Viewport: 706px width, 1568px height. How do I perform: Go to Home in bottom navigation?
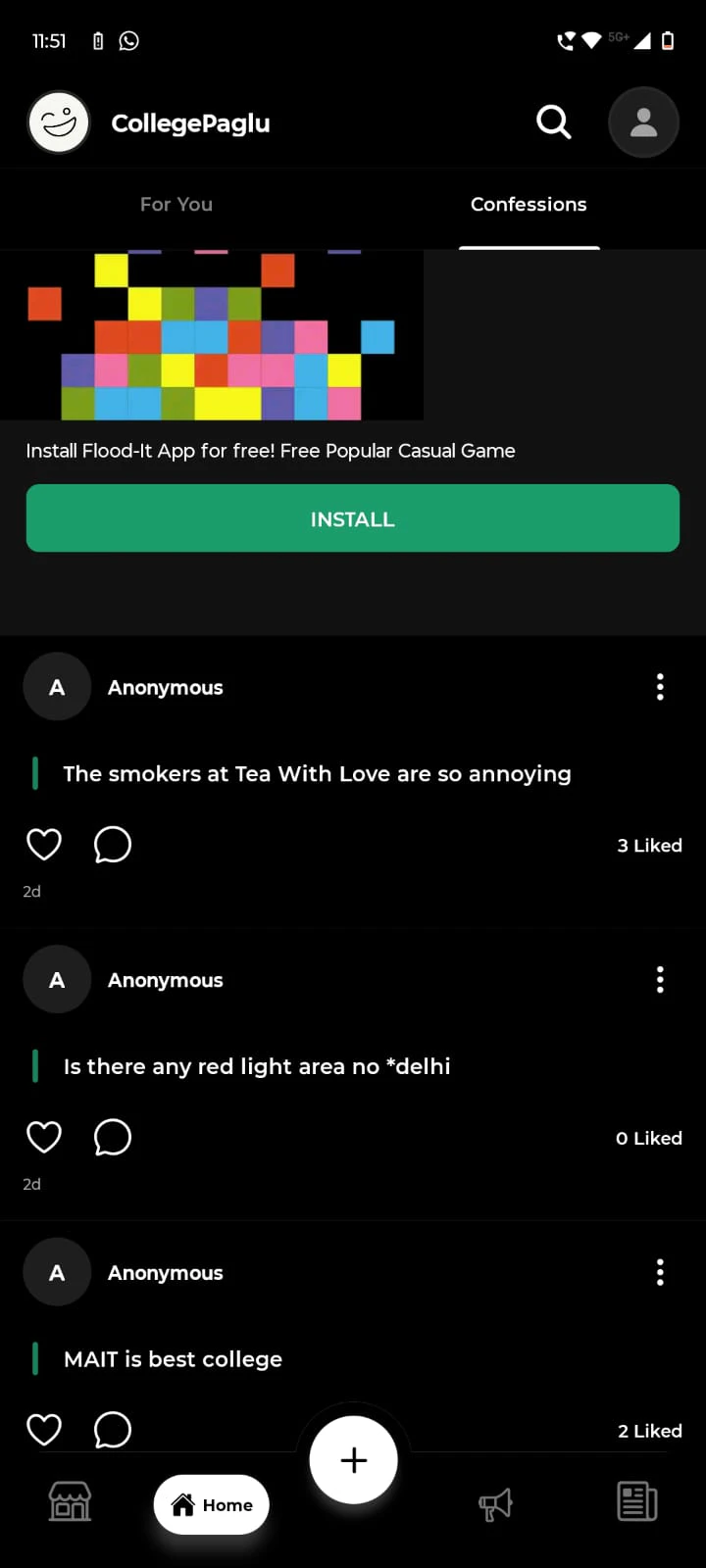(x=212, y=1504)
